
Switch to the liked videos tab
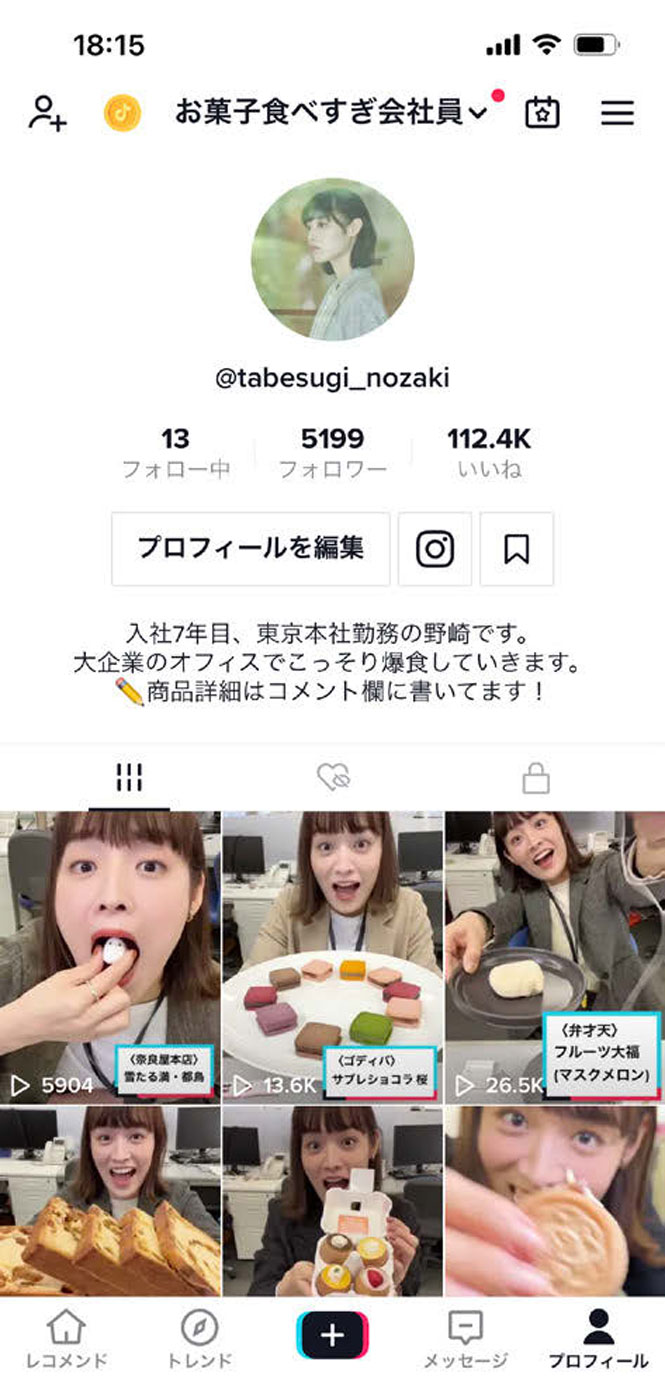point(332,777)
